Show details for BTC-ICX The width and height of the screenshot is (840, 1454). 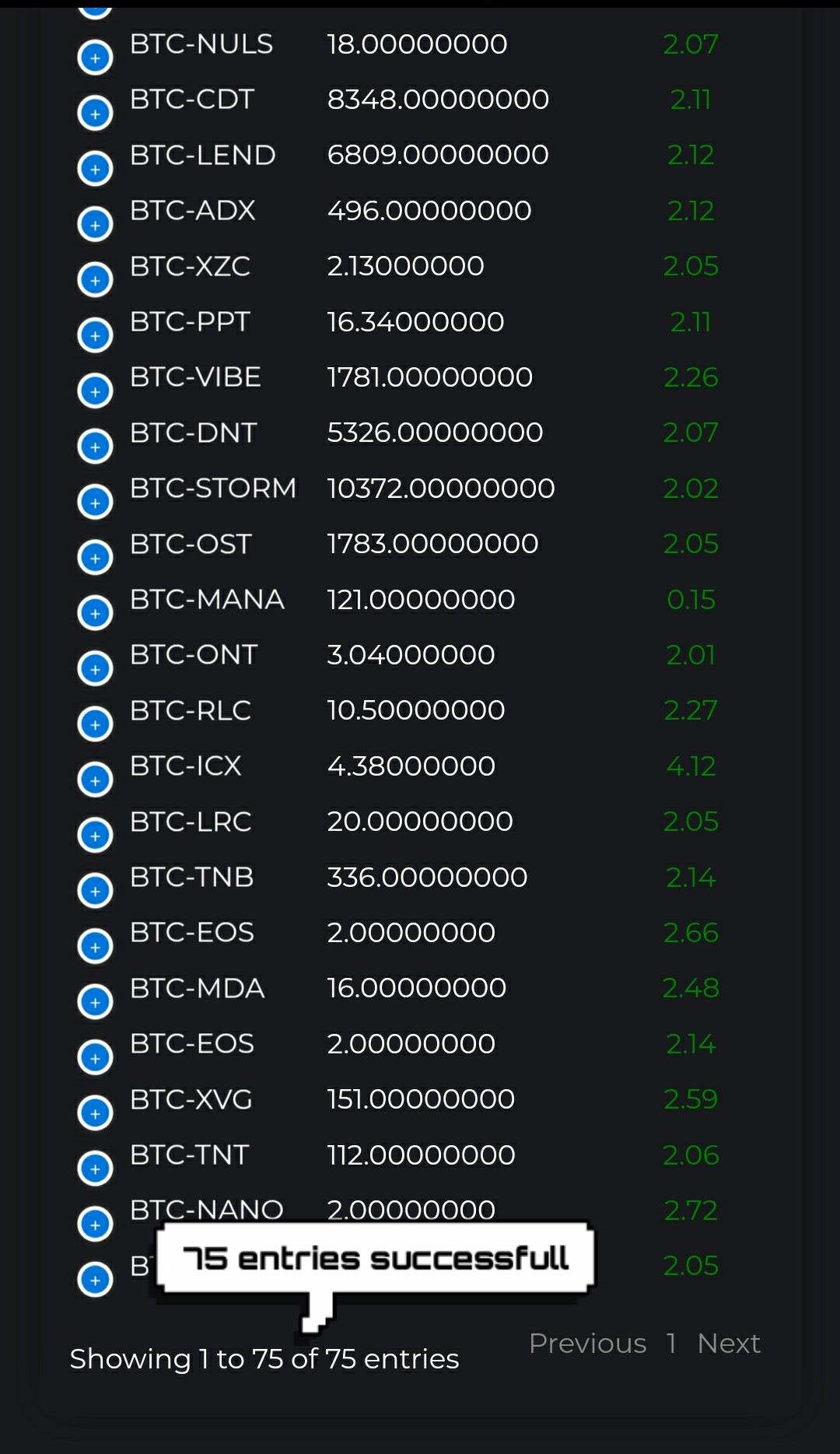tap(95, 780)
